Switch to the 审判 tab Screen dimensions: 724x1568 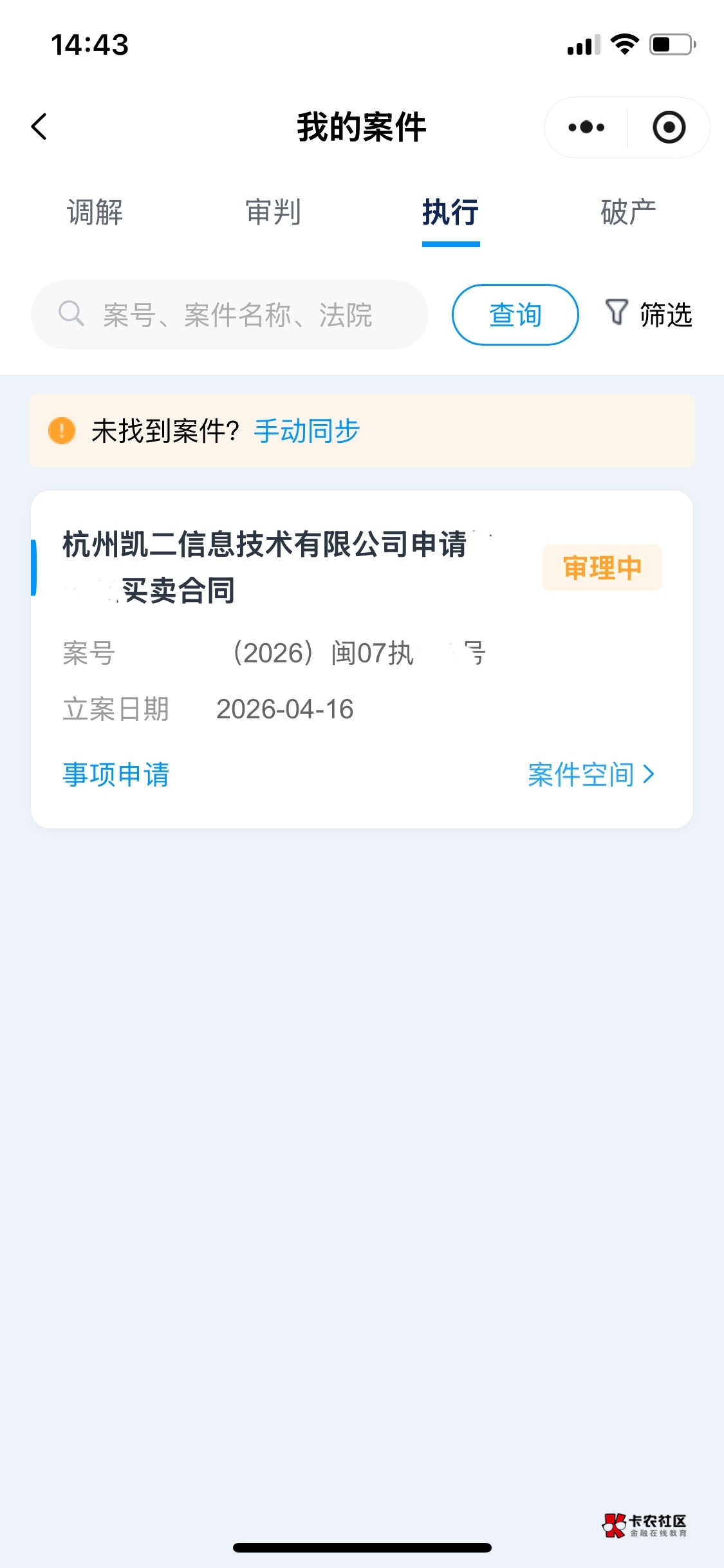pos(273,212)
